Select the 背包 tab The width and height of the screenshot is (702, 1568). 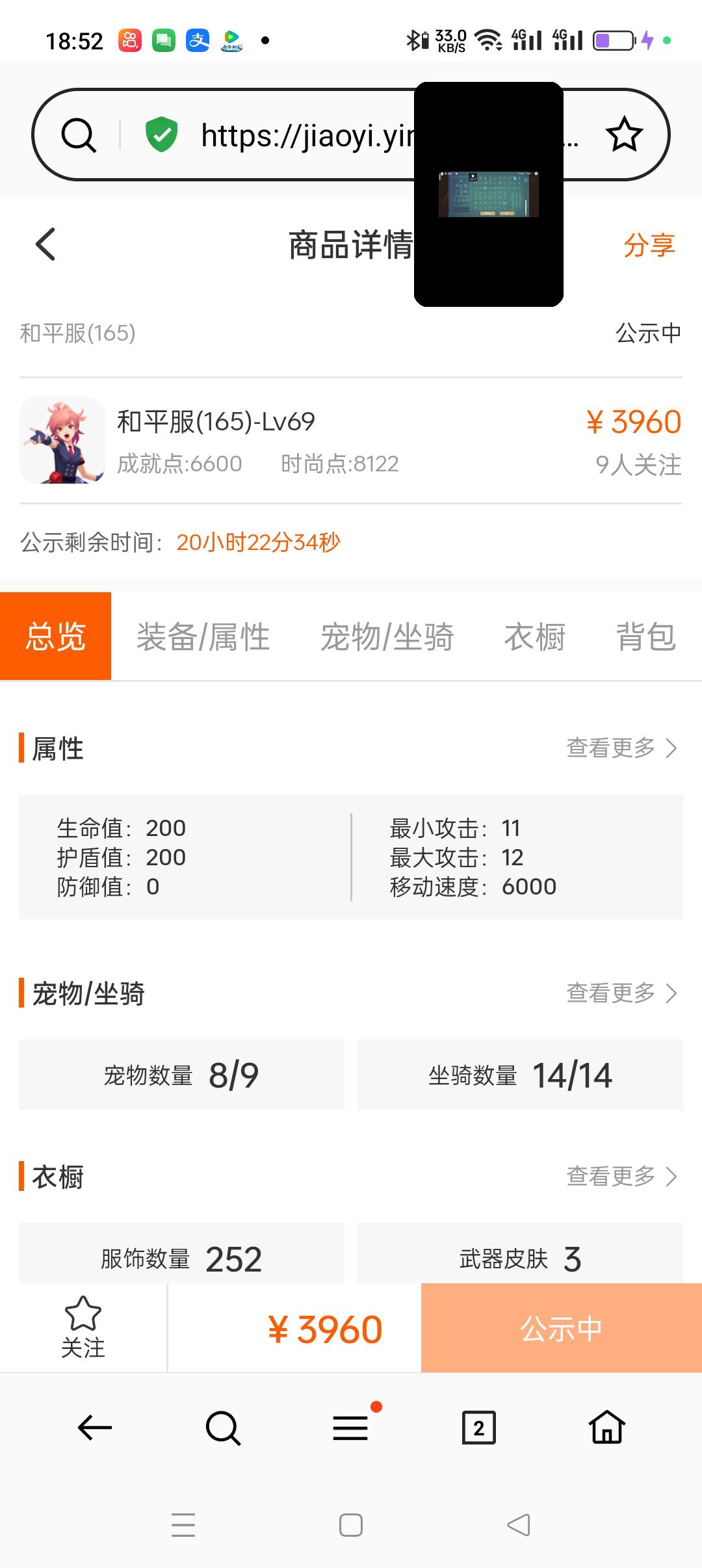point(646,636)
